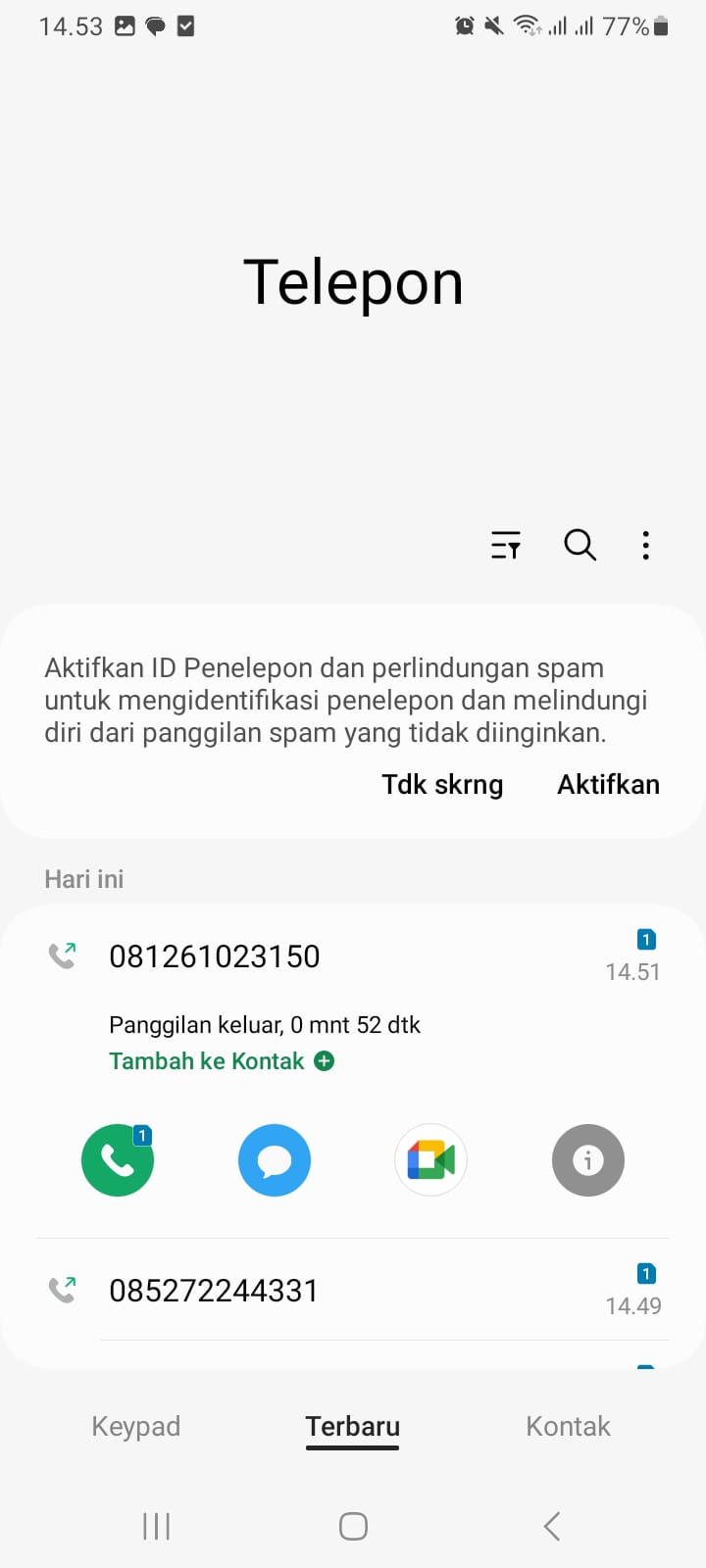
Task: Expand details under the Hari ini section
Action: 83,879
